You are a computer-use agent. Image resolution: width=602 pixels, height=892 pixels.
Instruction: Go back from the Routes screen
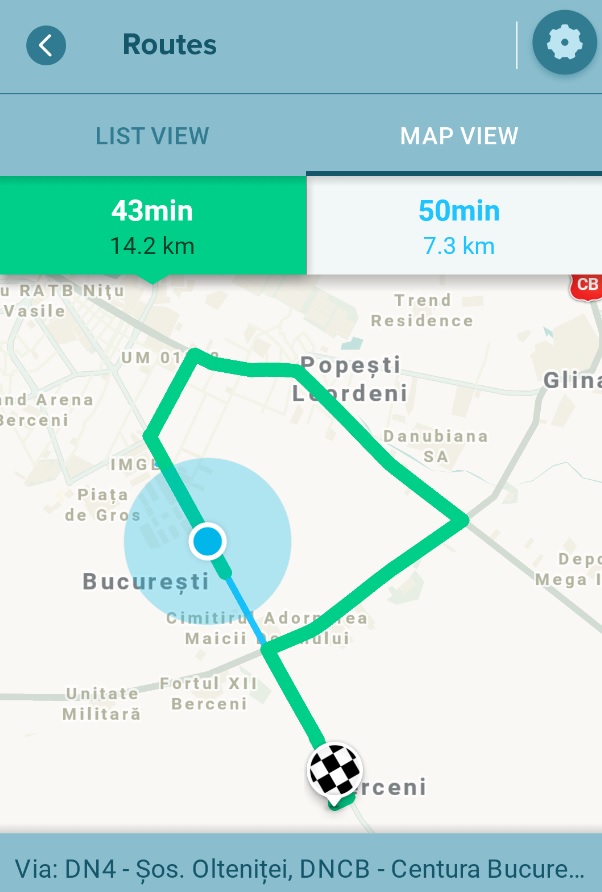(x=46, y=45)
